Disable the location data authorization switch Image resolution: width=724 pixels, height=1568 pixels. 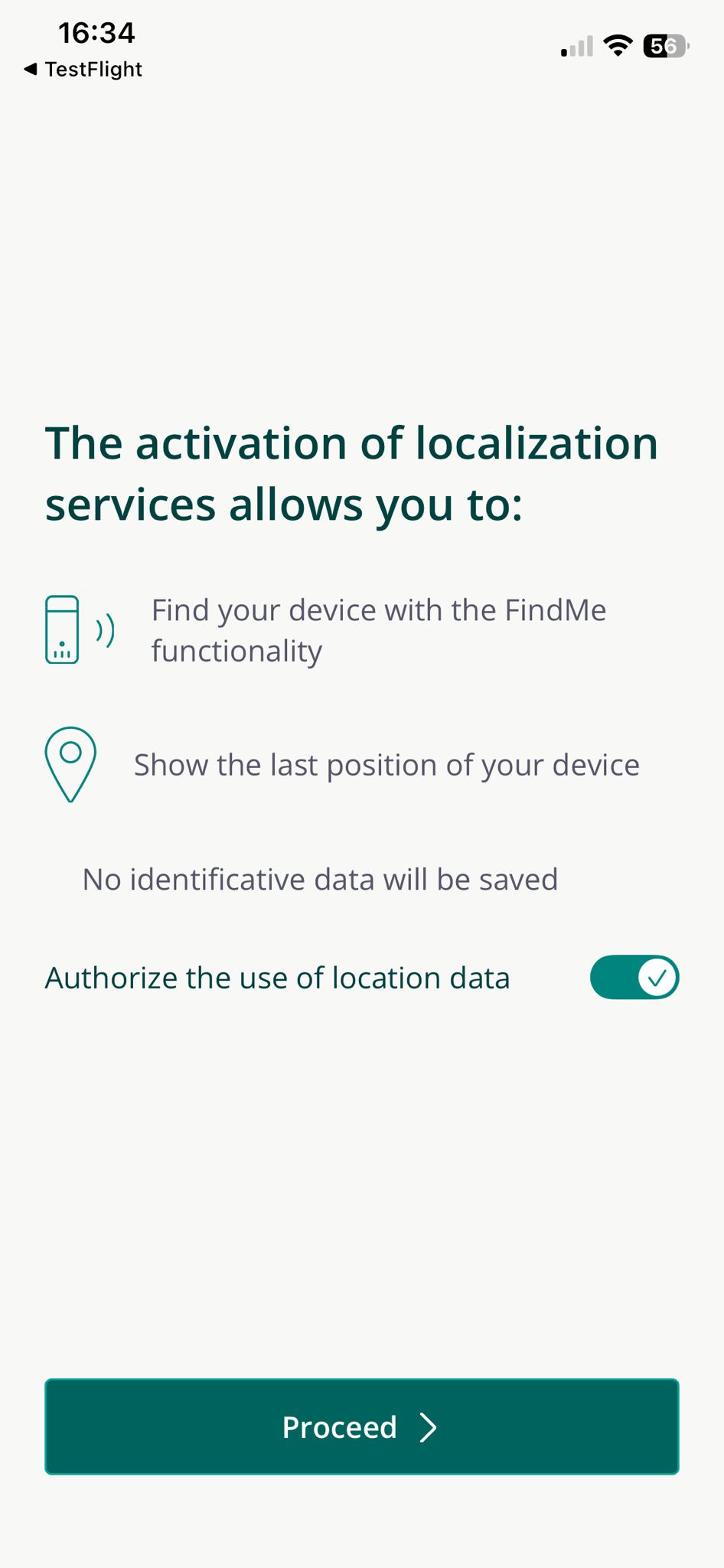pos(634,978)
